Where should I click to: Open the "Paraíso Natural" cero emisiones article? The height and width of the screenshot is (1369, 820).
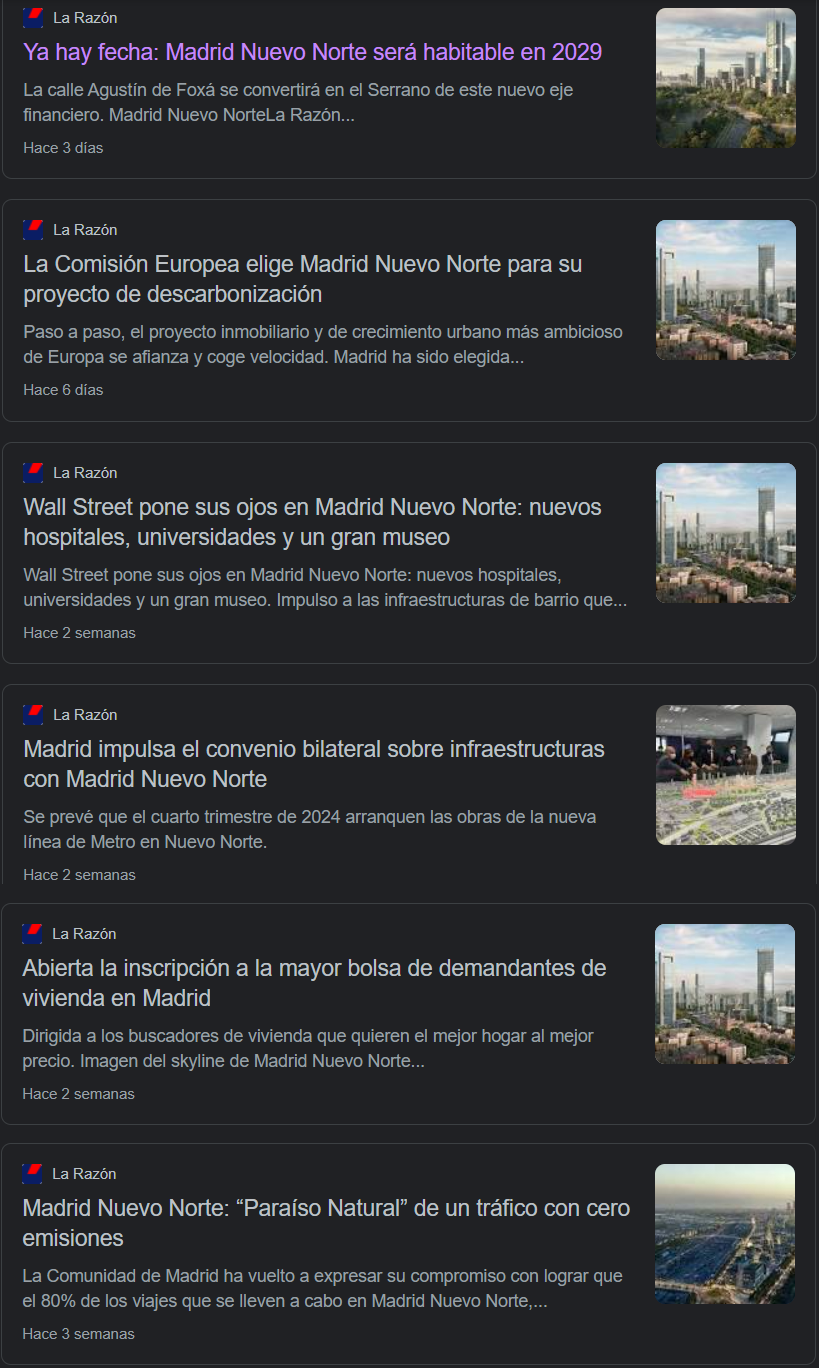tap(326, 1223)
